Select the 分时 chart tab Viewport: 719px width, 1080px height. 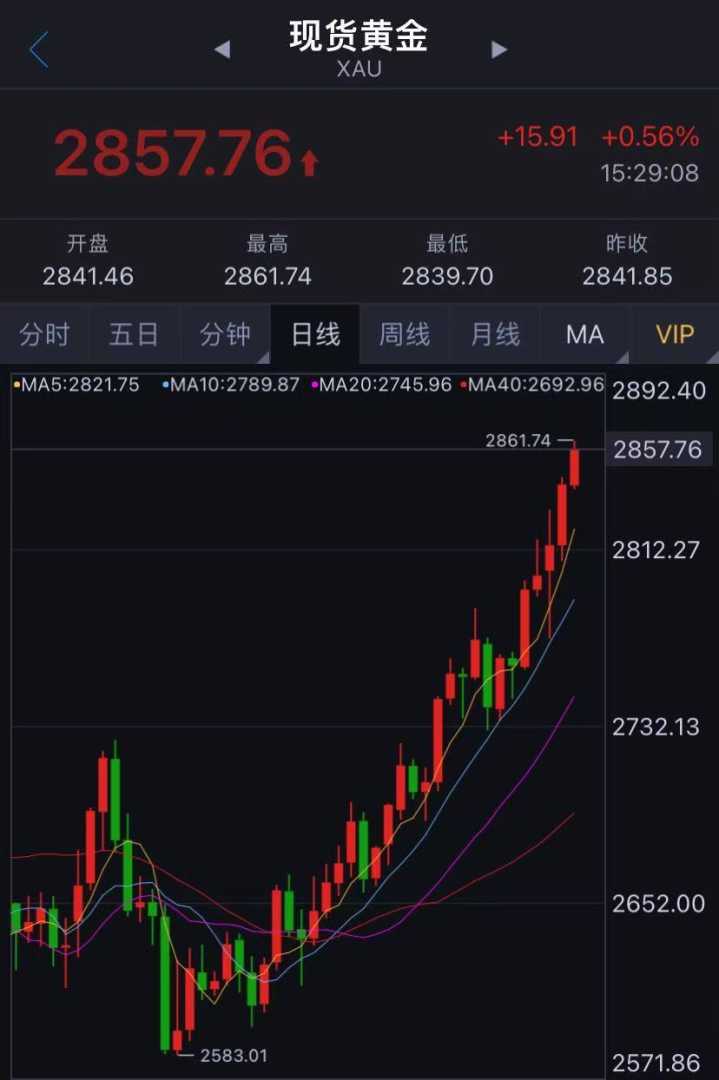point(45,334)
